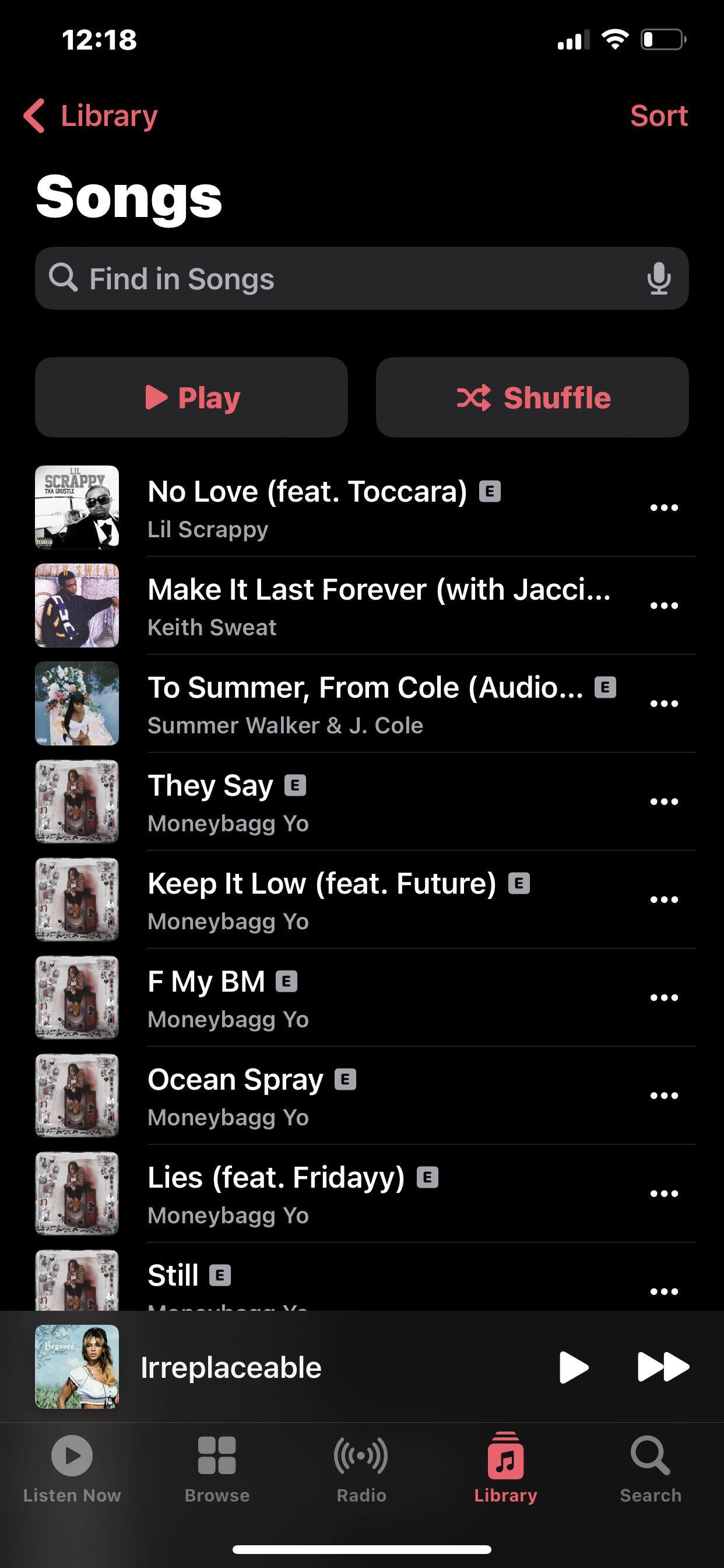Skip to the next track
724x1568 pixels.
(x=663, y=1367)
